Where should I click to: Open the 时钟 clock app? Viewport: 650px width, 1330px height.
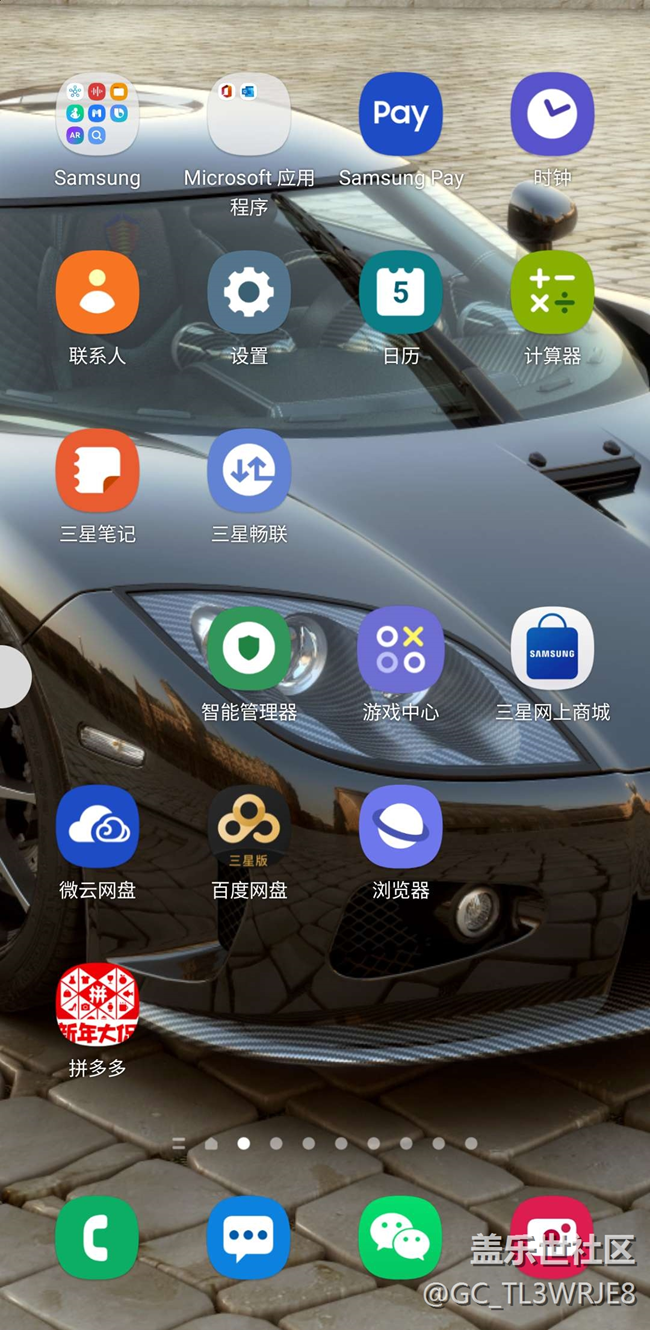coord(552,115)
